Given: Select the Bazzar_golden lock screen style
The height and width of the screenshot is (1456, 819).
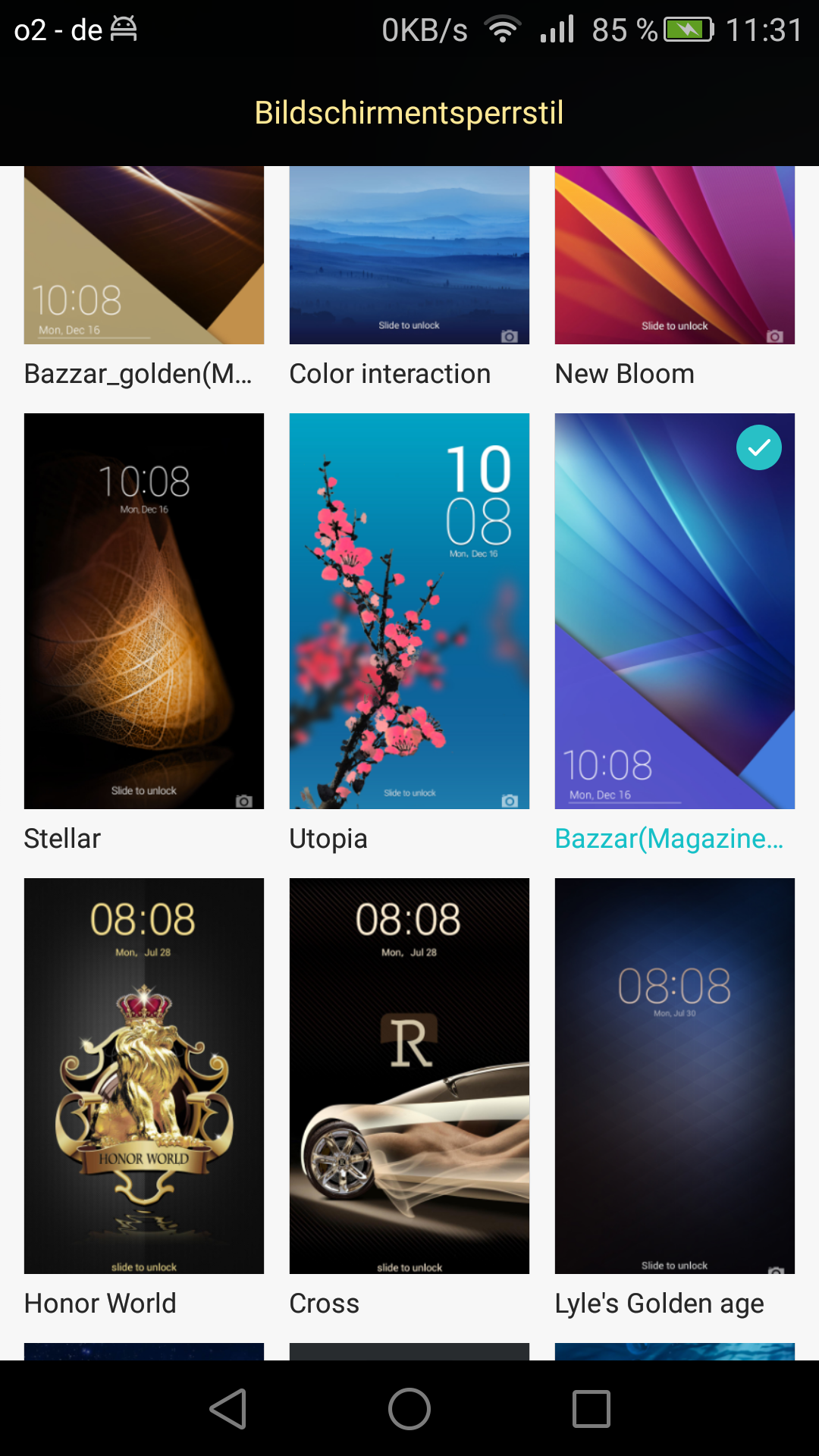Looking at the screenshot, I should point(144,255).
